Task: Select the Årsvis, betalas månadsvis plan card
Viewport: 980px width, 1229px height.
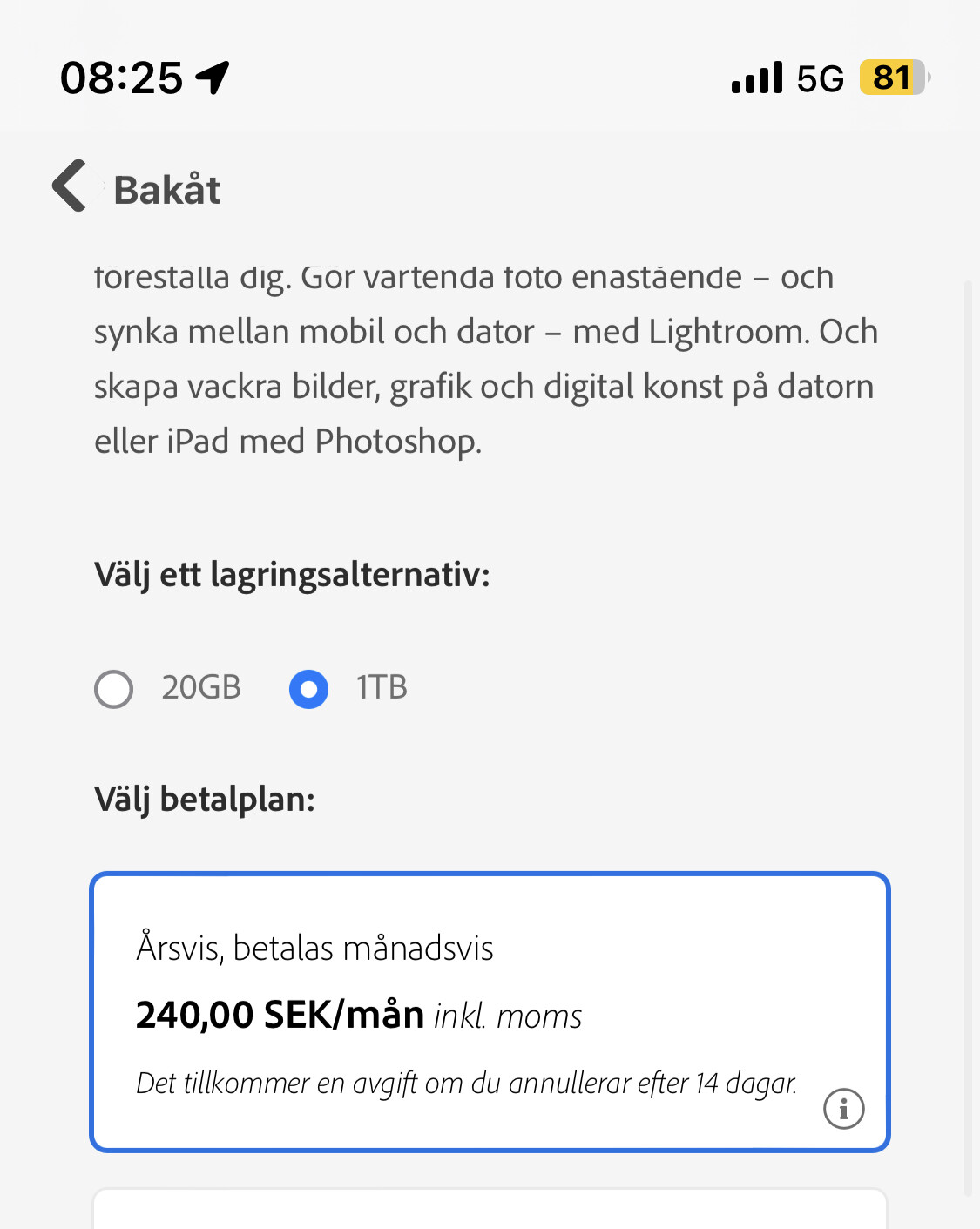Action: (490, 1012)
